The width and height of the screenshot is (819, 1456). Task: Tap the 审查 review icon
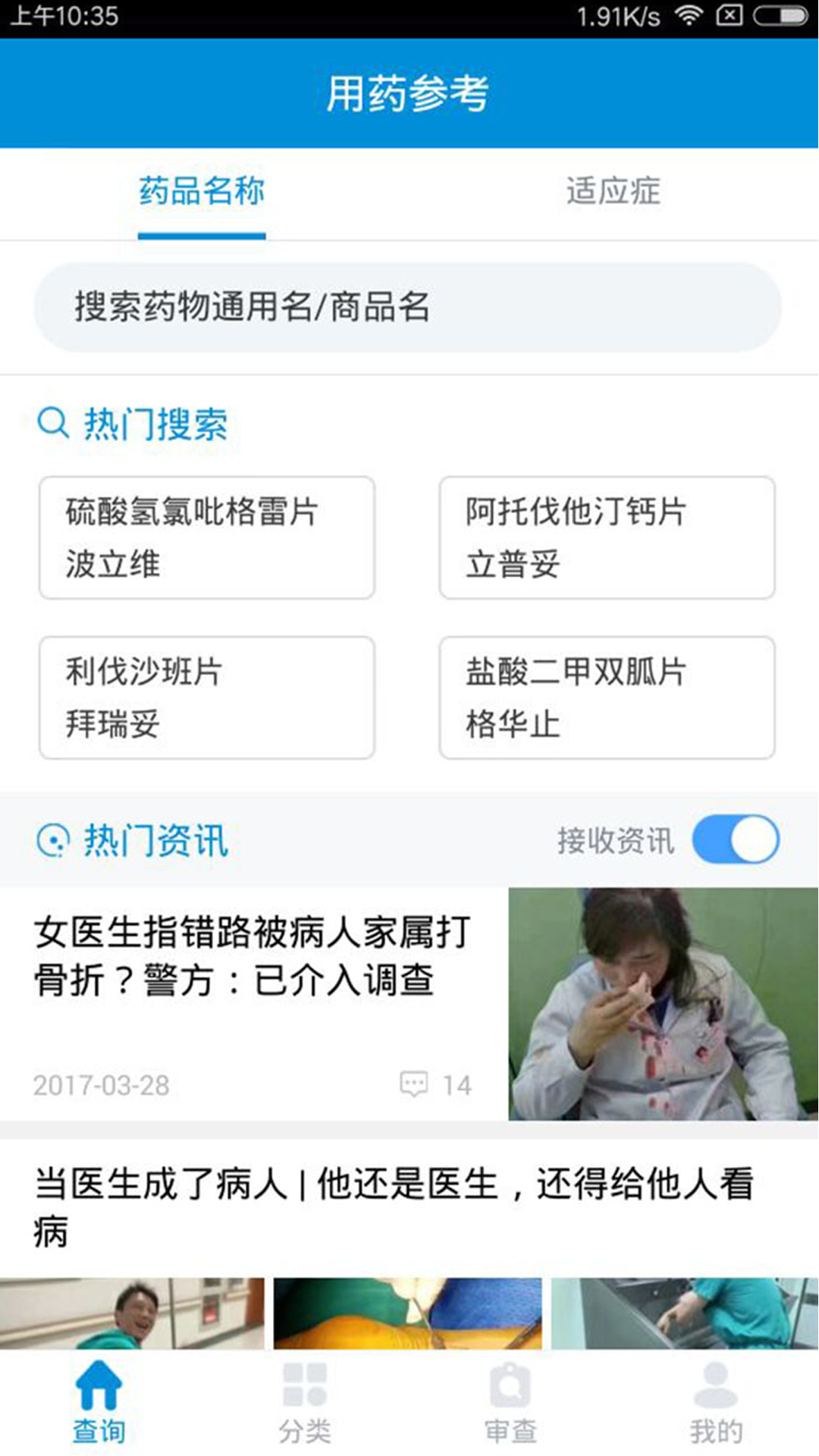tap(509, 1386)
